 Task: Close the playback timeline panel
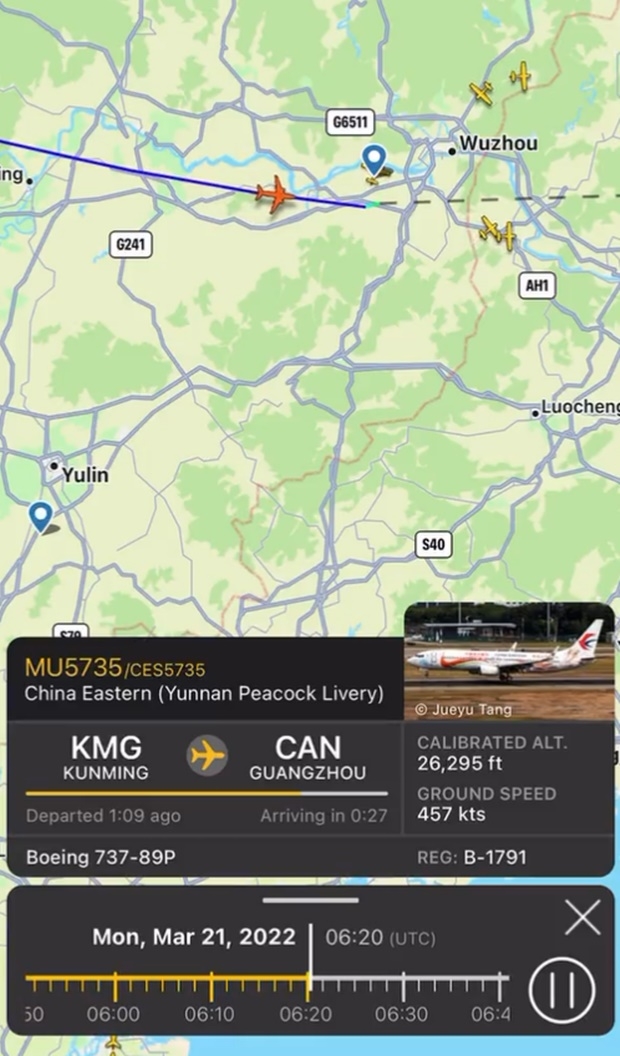point(582,917)
